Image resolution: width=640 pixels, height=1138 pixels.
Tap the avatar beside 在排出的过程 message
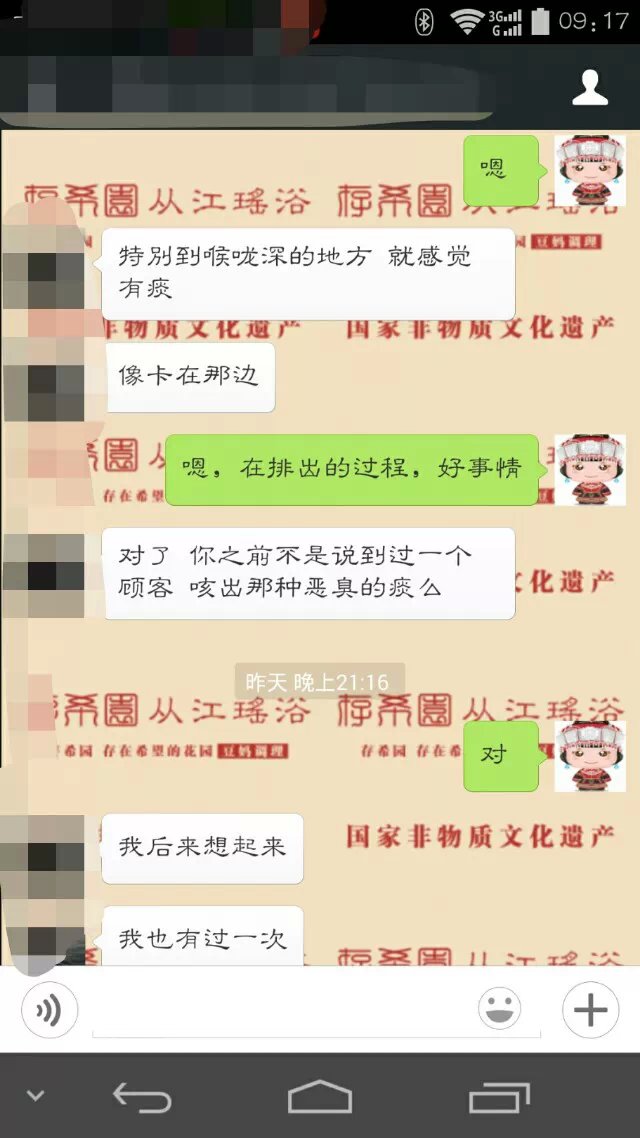coord(590,469)
